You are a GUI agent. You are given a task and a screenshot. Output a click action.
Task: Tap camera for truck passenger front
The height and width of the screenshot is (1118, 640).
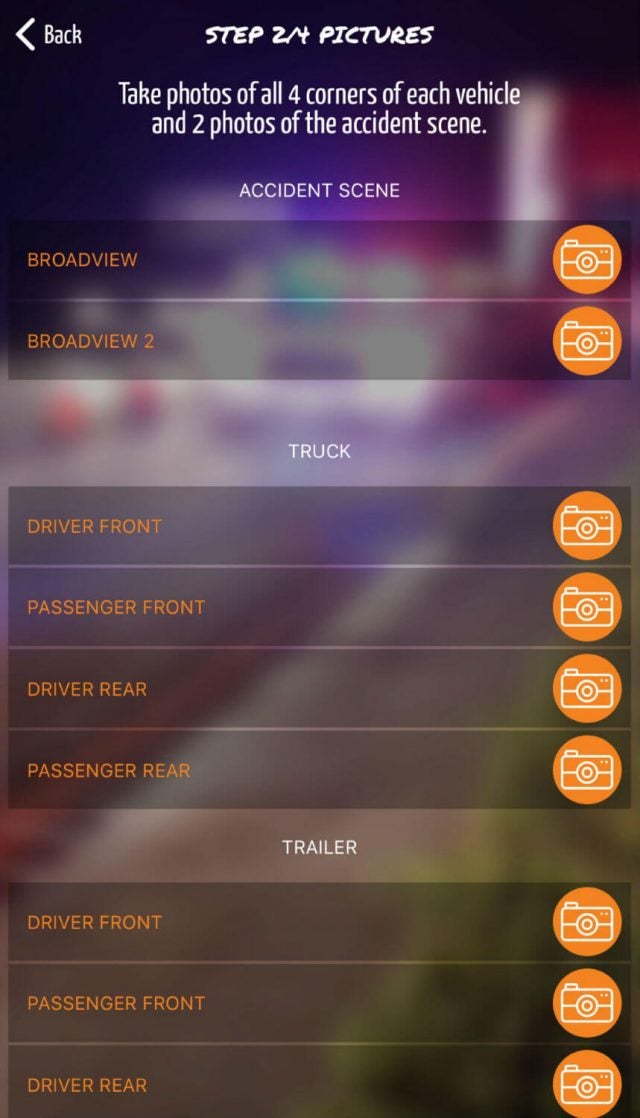pos(587,607)
